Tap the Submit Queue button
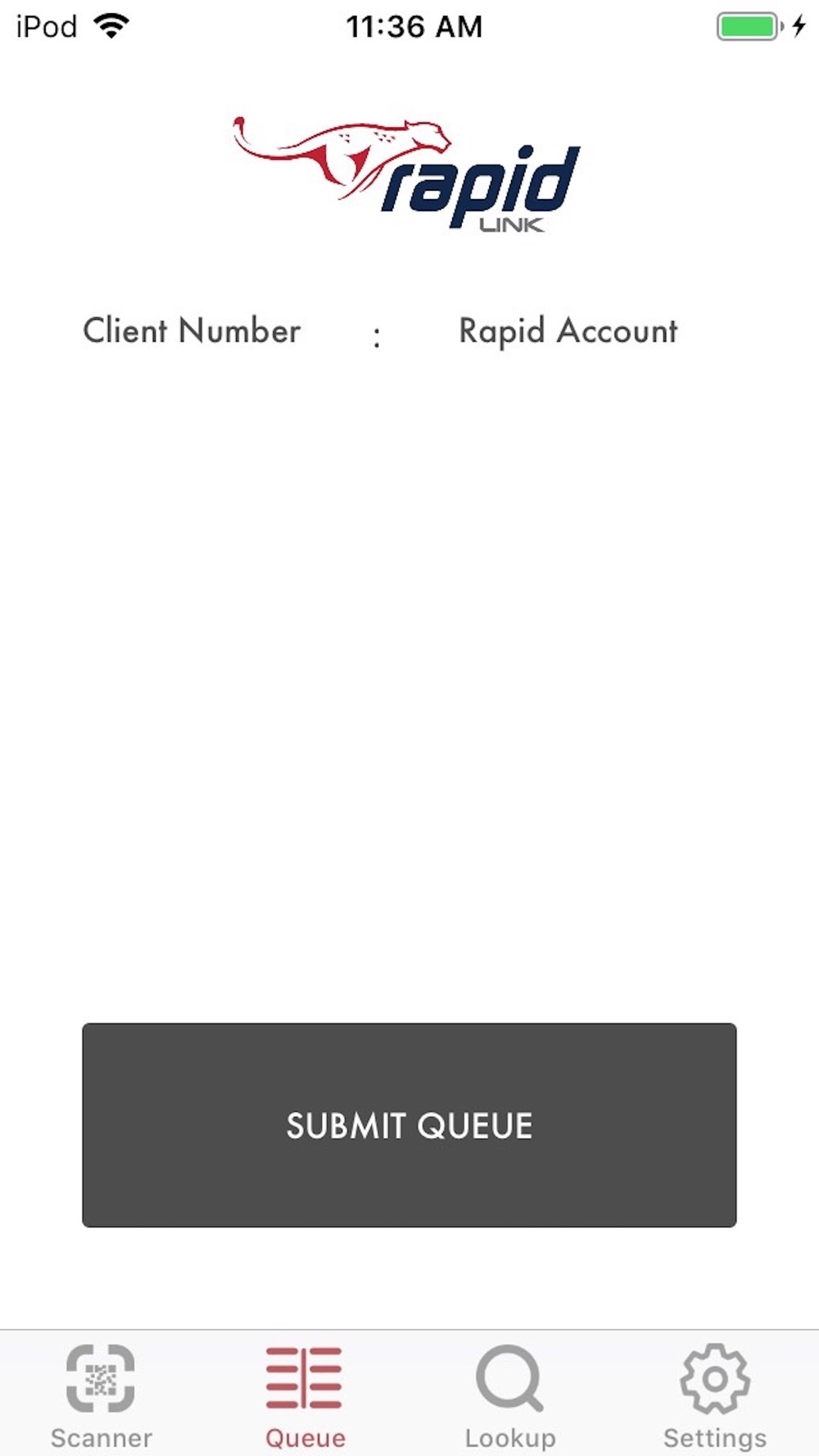Image resolution: width=819 pixels, height=1456 pixels. click(409, 1125)
